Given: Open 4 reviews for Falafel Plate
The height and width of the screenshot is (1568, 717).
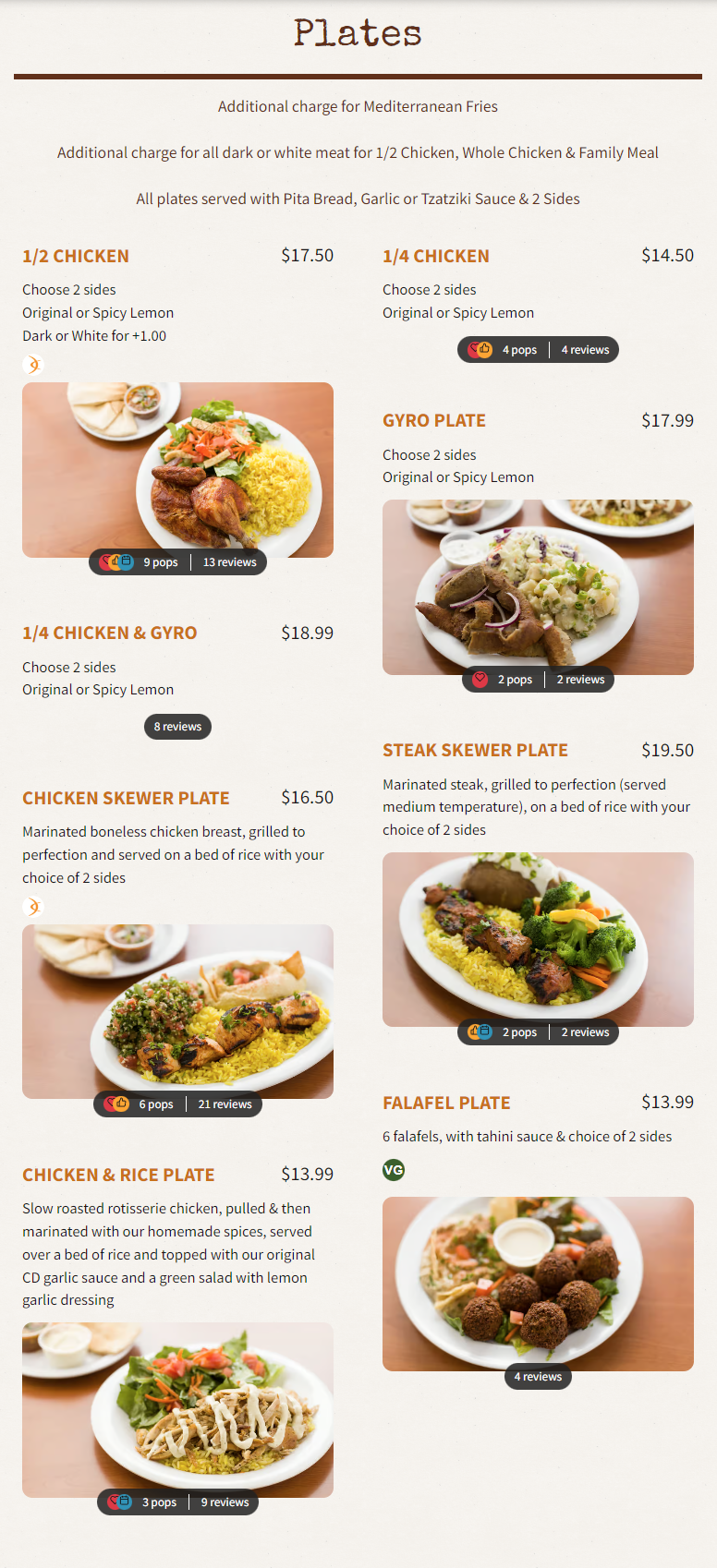Looking at the screenshot, I should point(538,1377).
